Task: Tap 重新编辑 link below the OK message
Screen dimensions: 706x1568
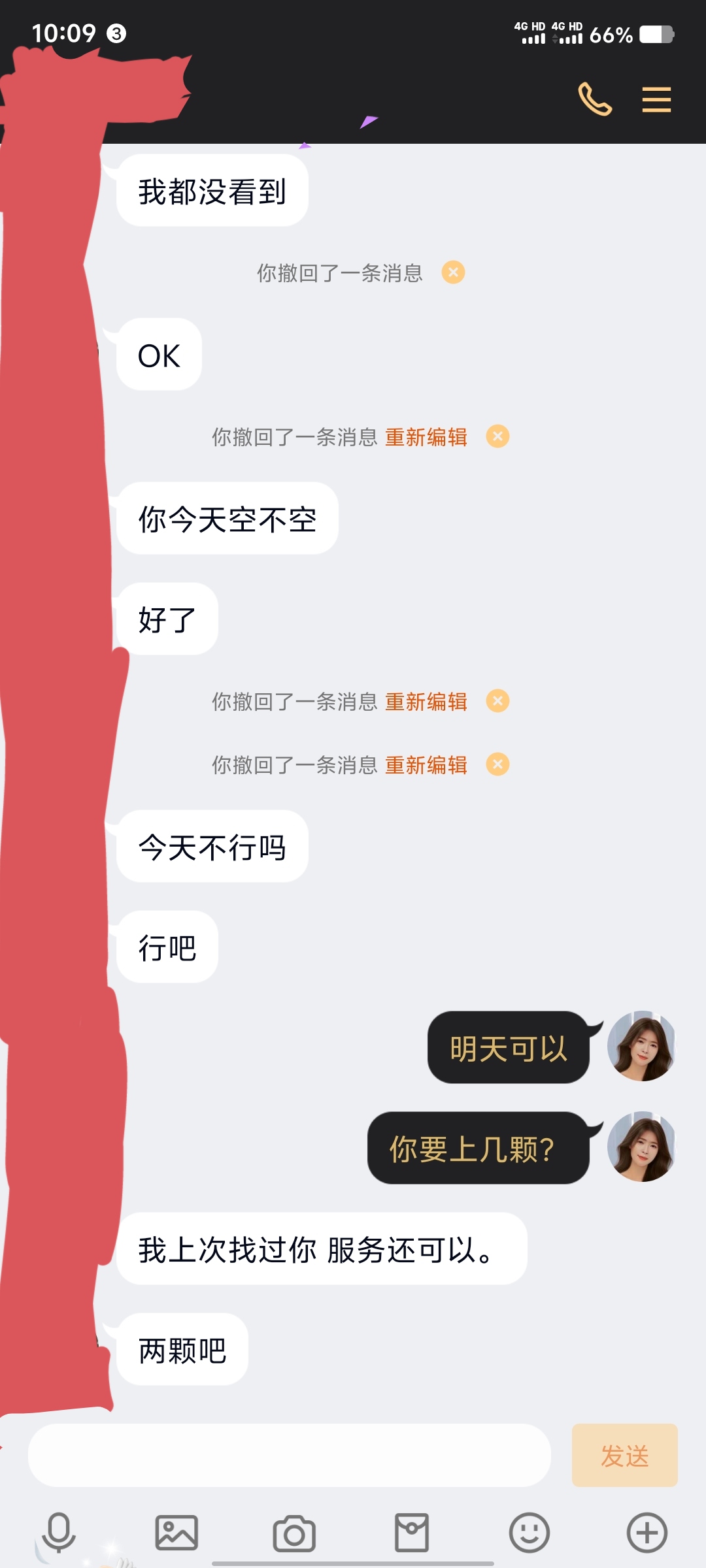Action: 426,436
